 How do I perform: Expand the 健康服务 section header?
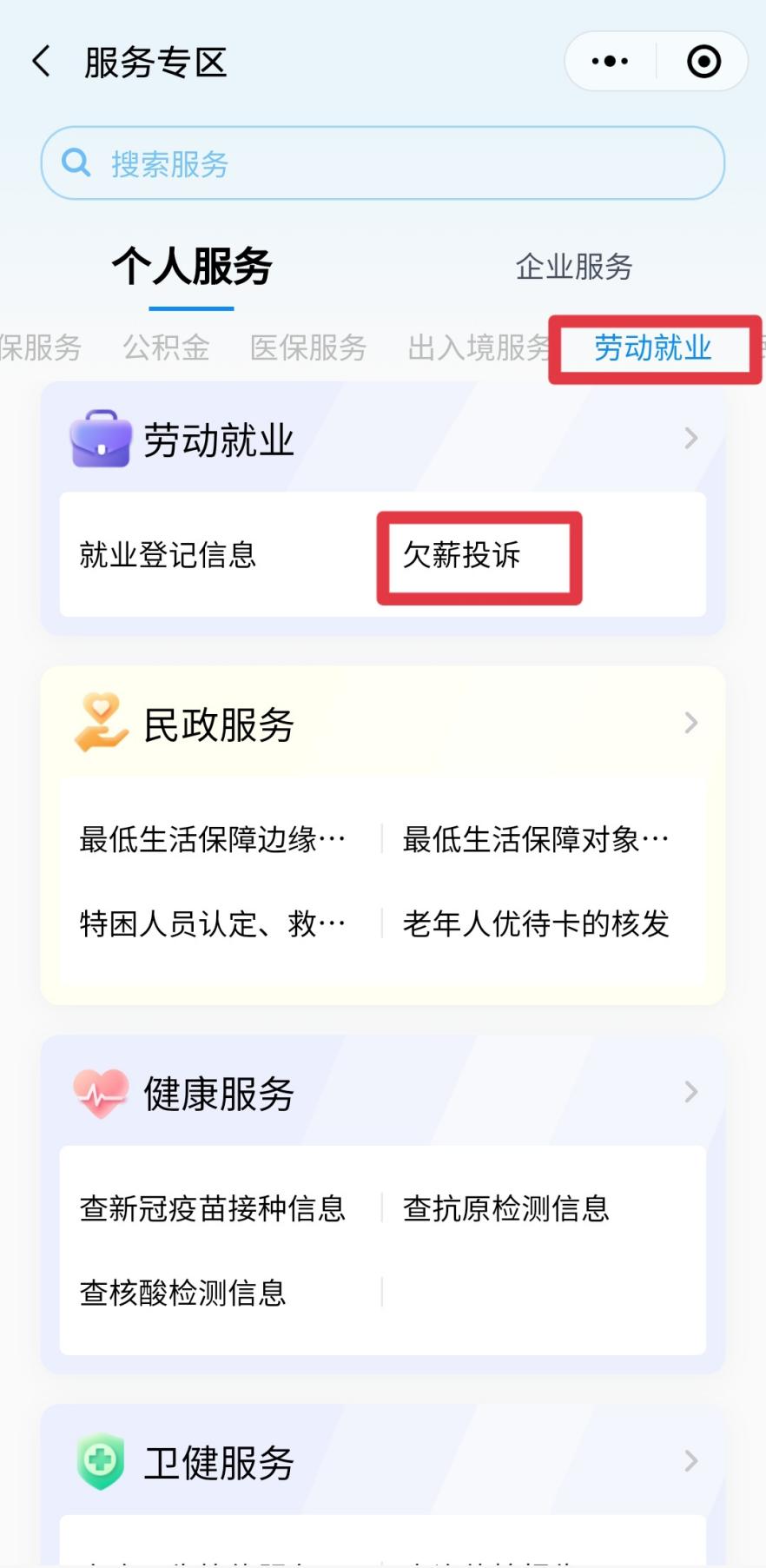[690, 1093]
